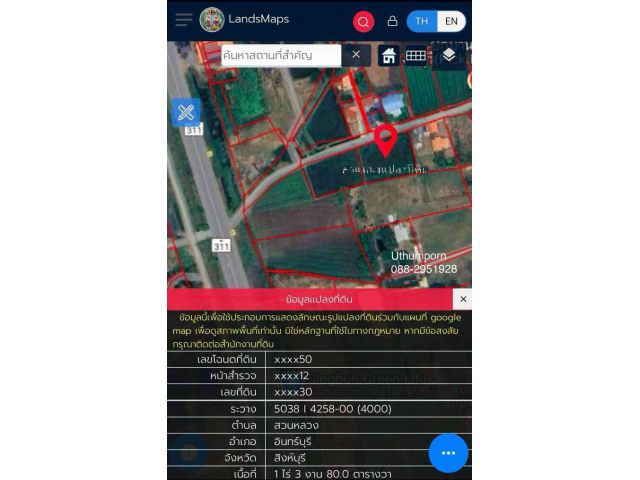Switch language to EN
This screenshot has width=640, height=480.
pyautogui.click(x=452, y=21)
